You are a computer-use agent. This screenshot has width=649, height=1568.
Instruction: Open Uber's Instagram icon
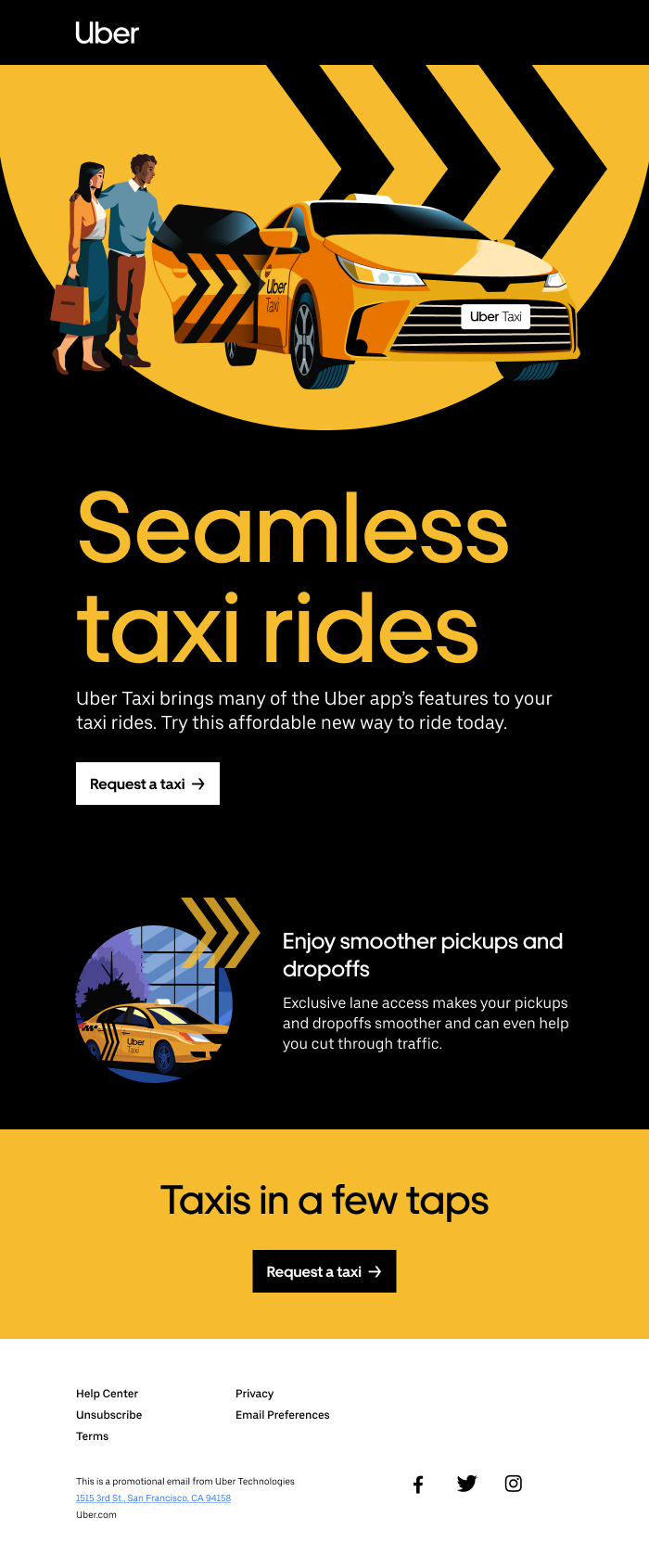513,1484
